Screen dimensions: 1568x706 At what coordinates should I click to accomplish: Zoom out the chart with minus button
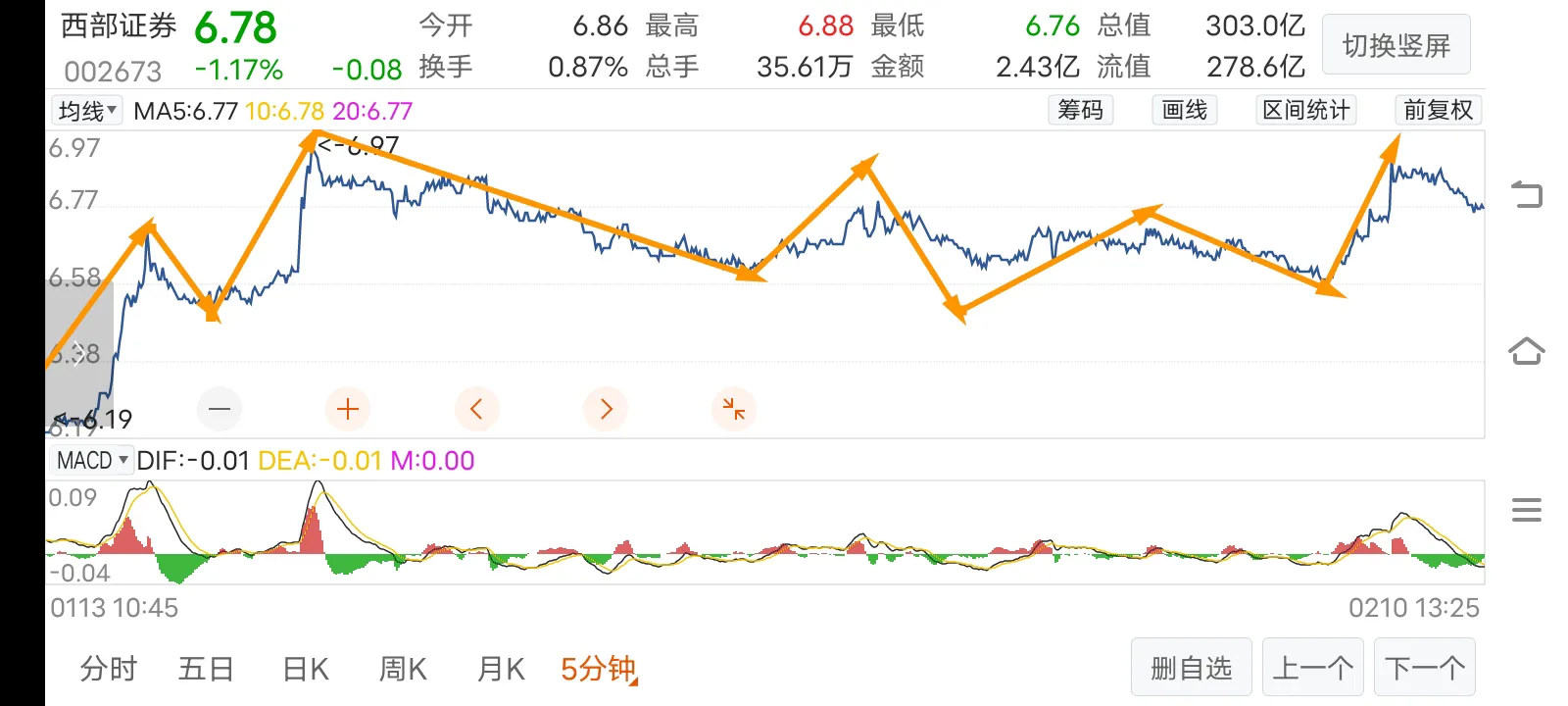tap(220, 409)
